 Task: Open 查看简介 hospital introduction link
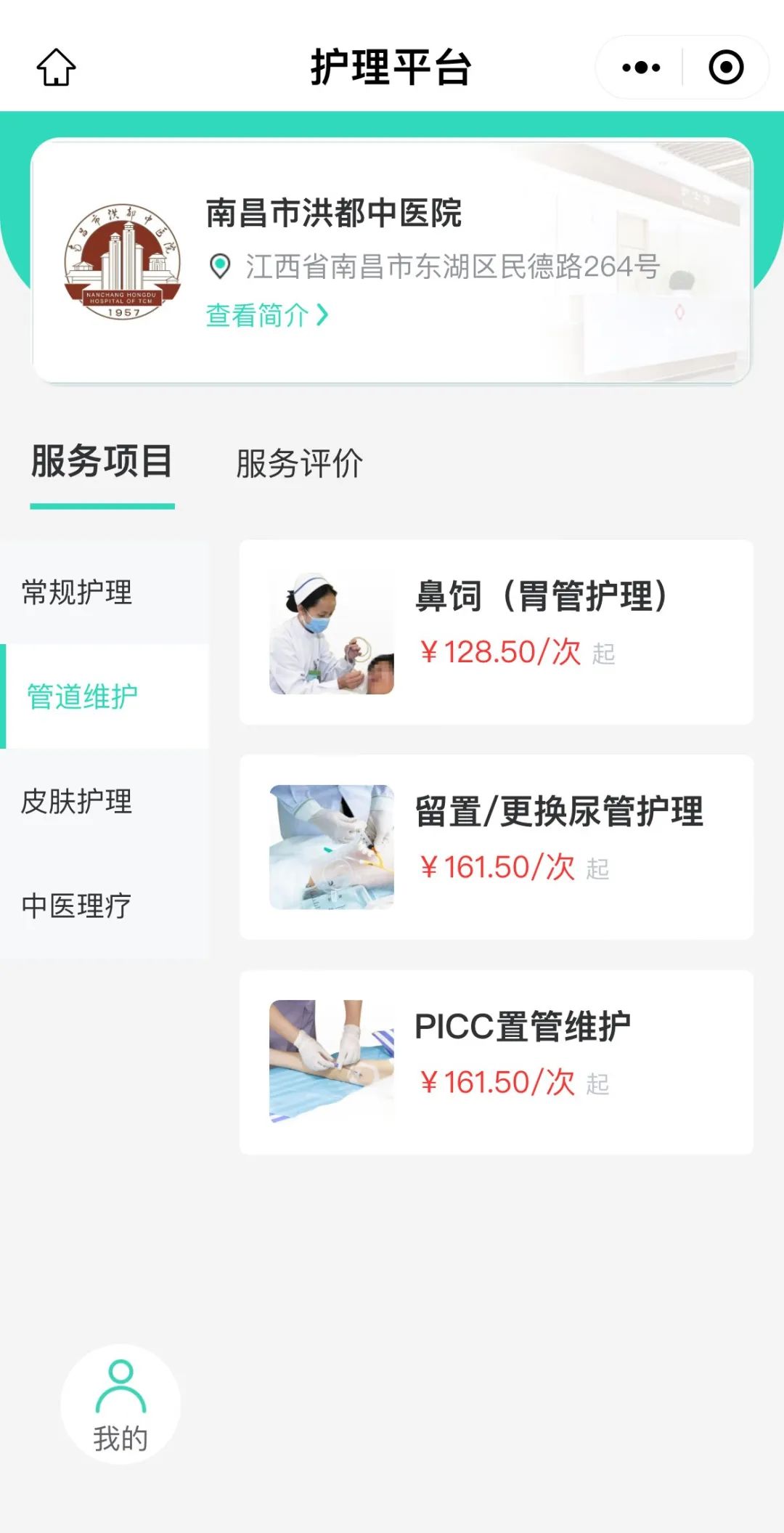267,315
